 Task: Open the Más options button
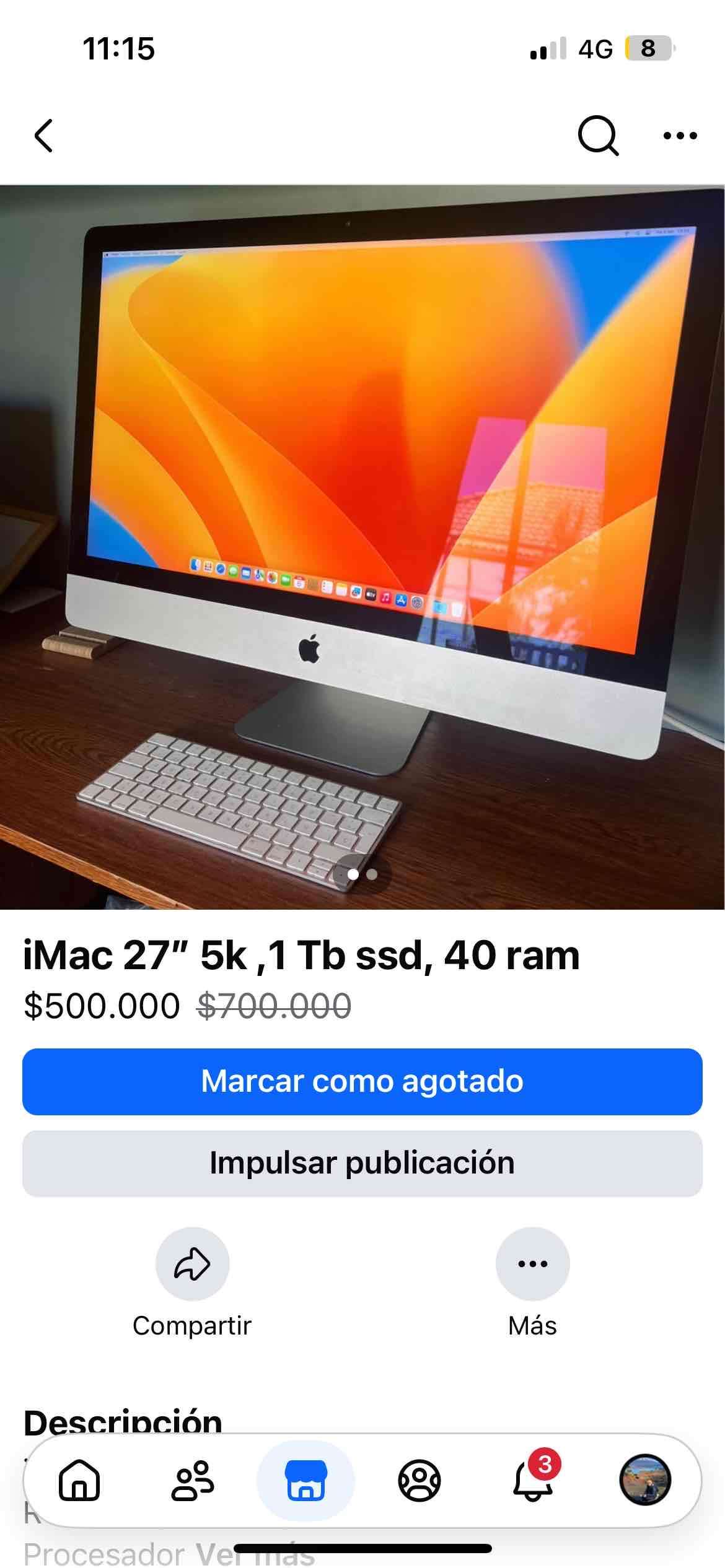coord(532,1263)
